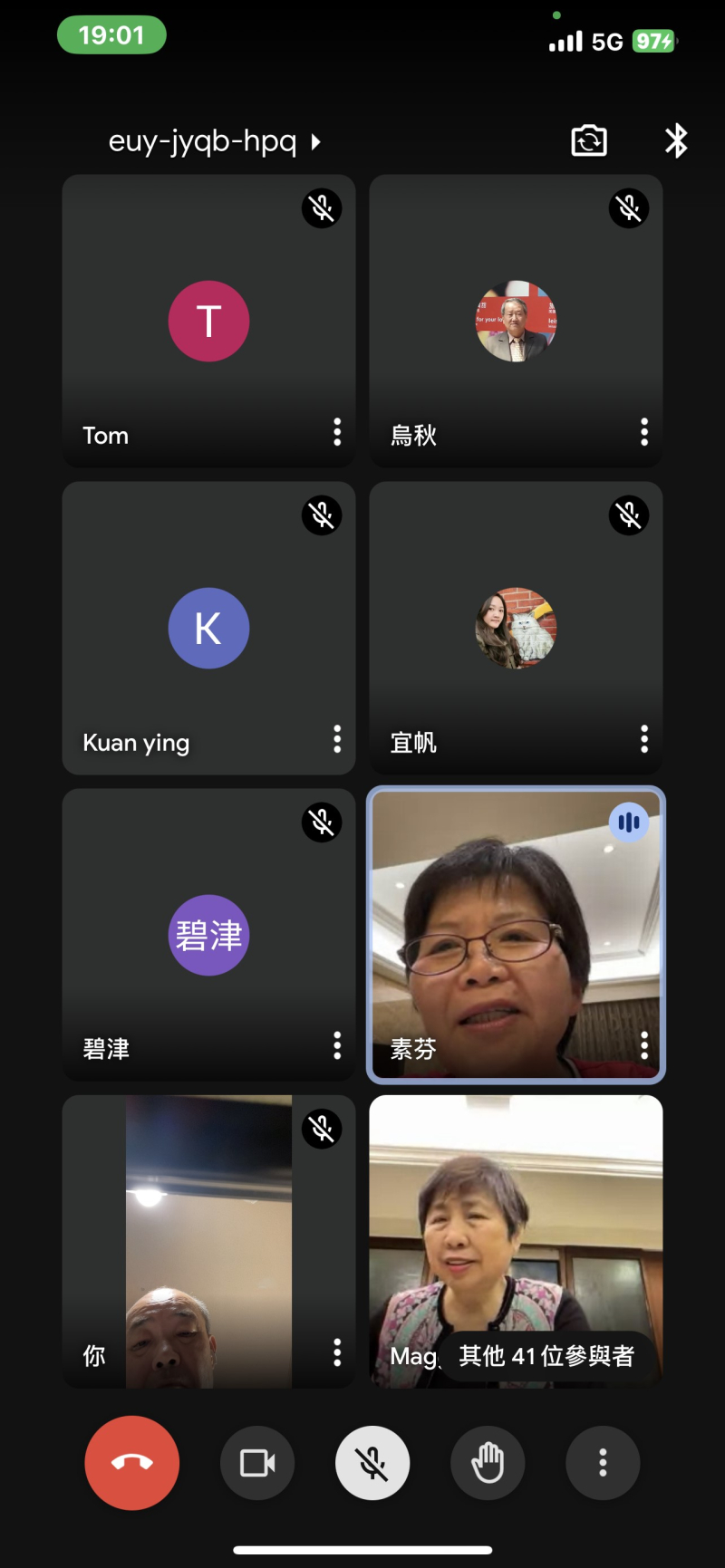Hang up and leave the call
This screenshot has width=725, height=1568.
132,1463
